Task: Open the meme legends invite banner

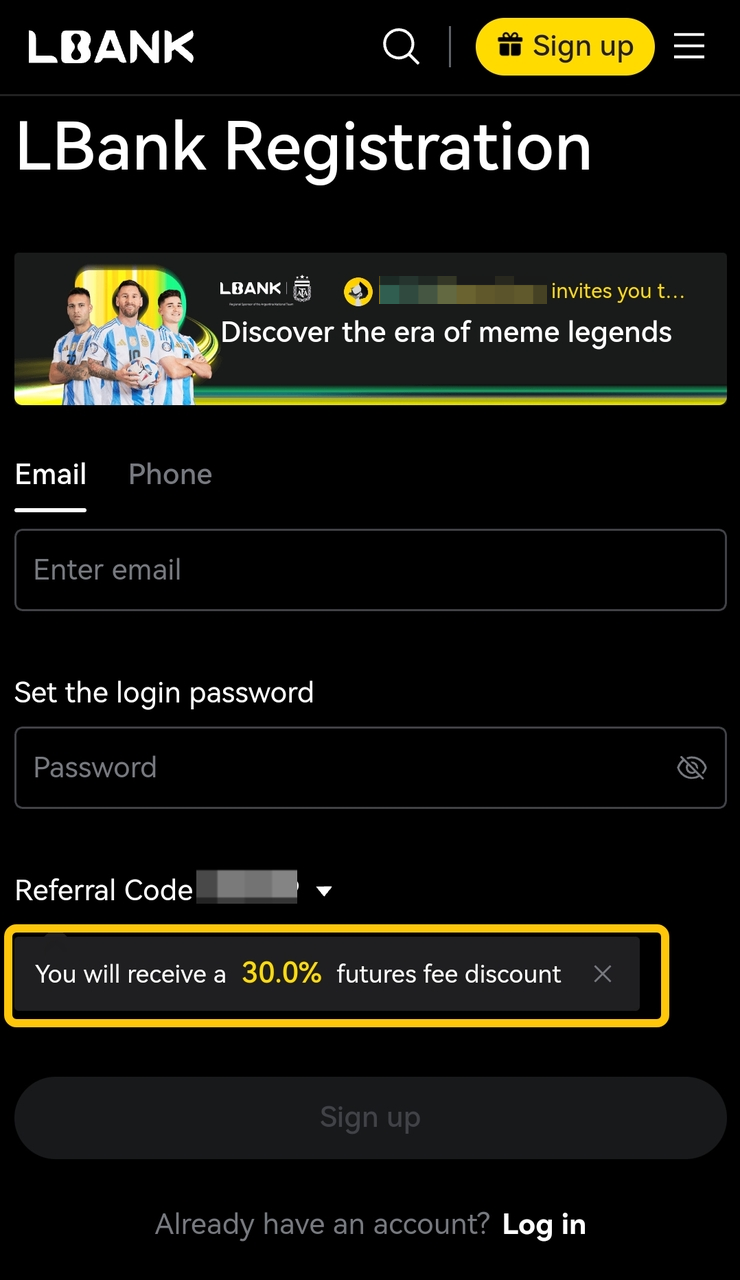Action: pyautogui.click(x=370, y=329)
